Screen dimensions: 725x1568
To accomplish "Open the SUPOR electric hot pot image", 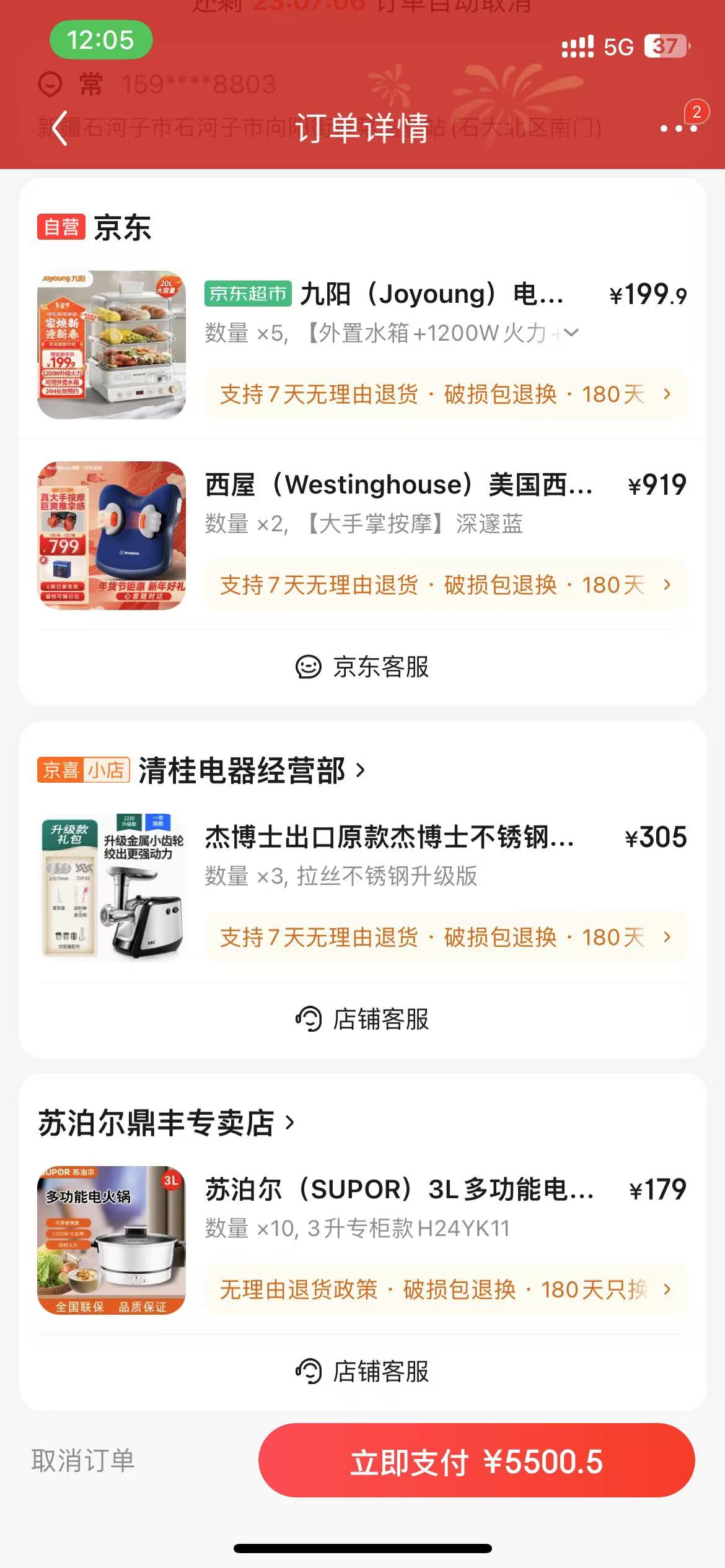I will (x=112, y=1240).
